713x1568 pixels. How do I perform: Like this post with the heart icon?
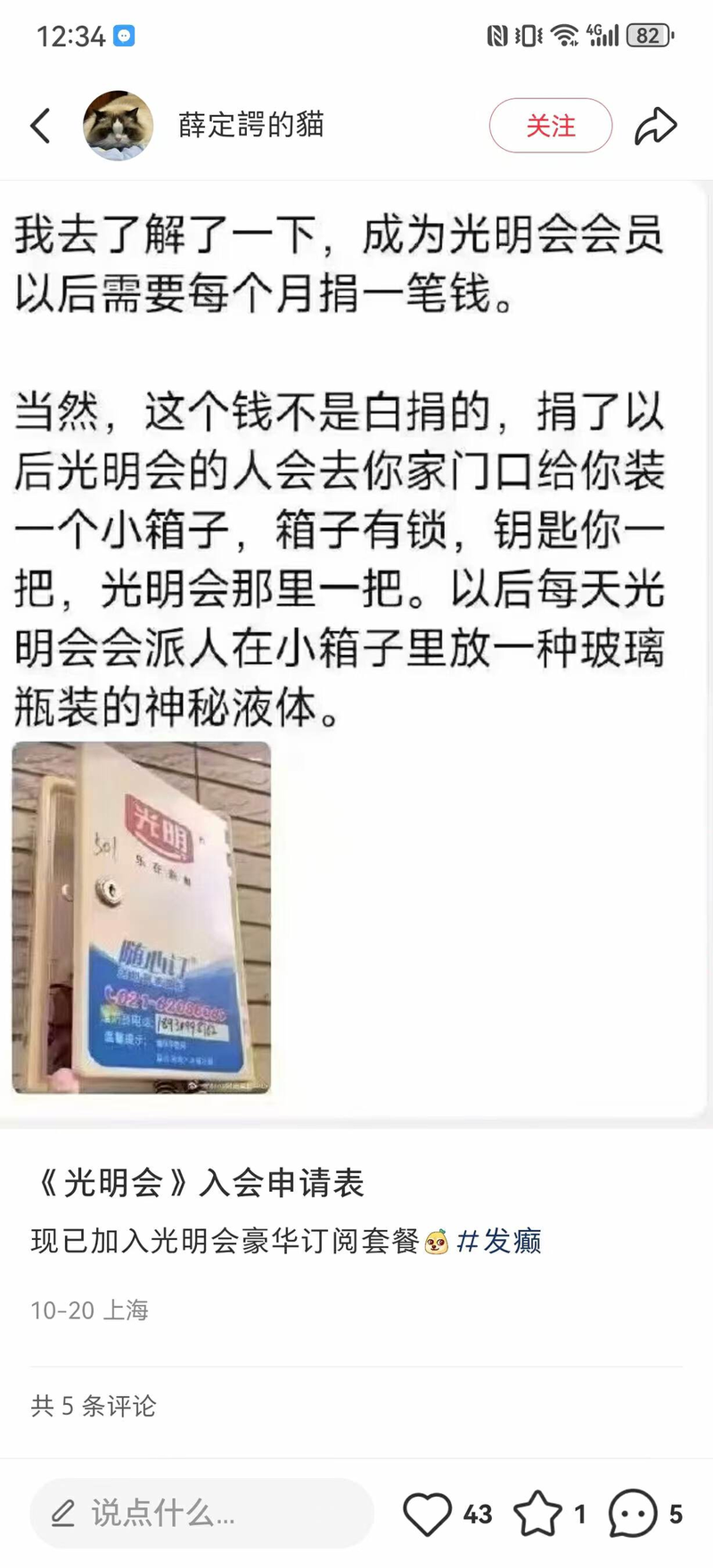click(428, 1513)
